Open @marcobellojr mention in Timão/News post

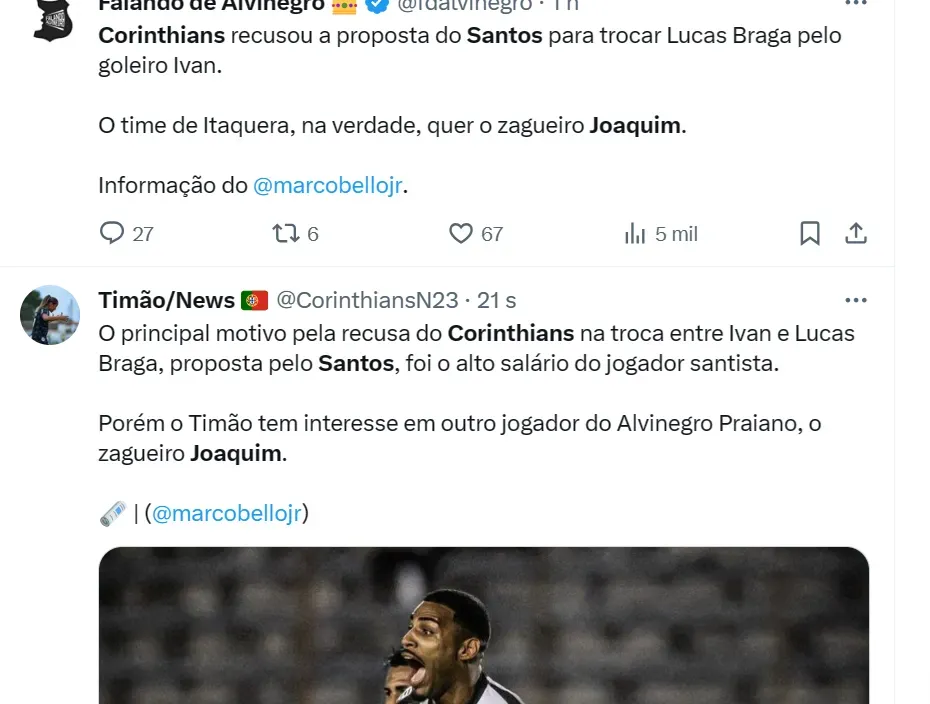click(x=227, y=513)
